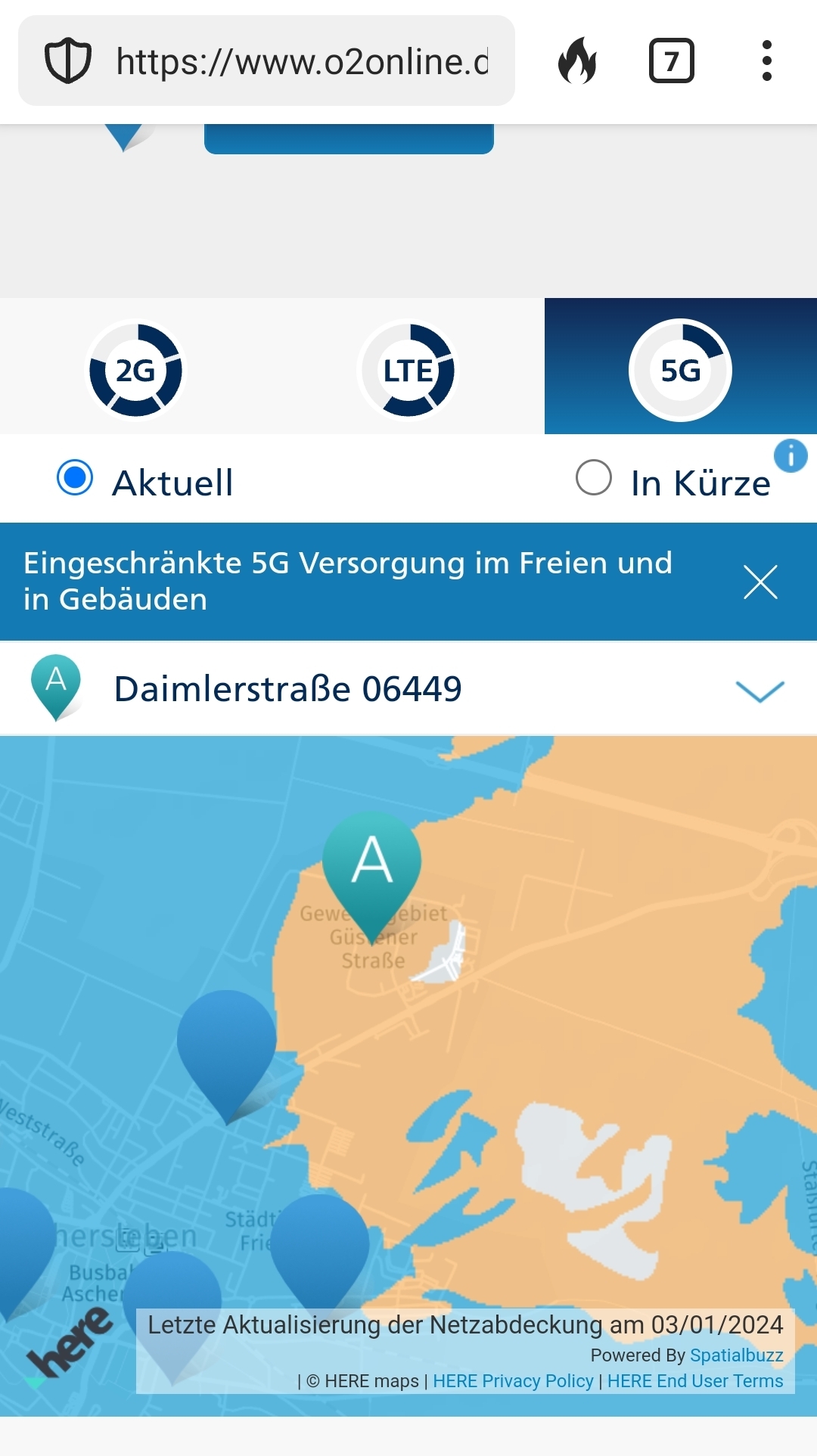This screenshot has height=1456, width=817.
Task: Switch to the 2G coverage tab
Action: [136, 370]
